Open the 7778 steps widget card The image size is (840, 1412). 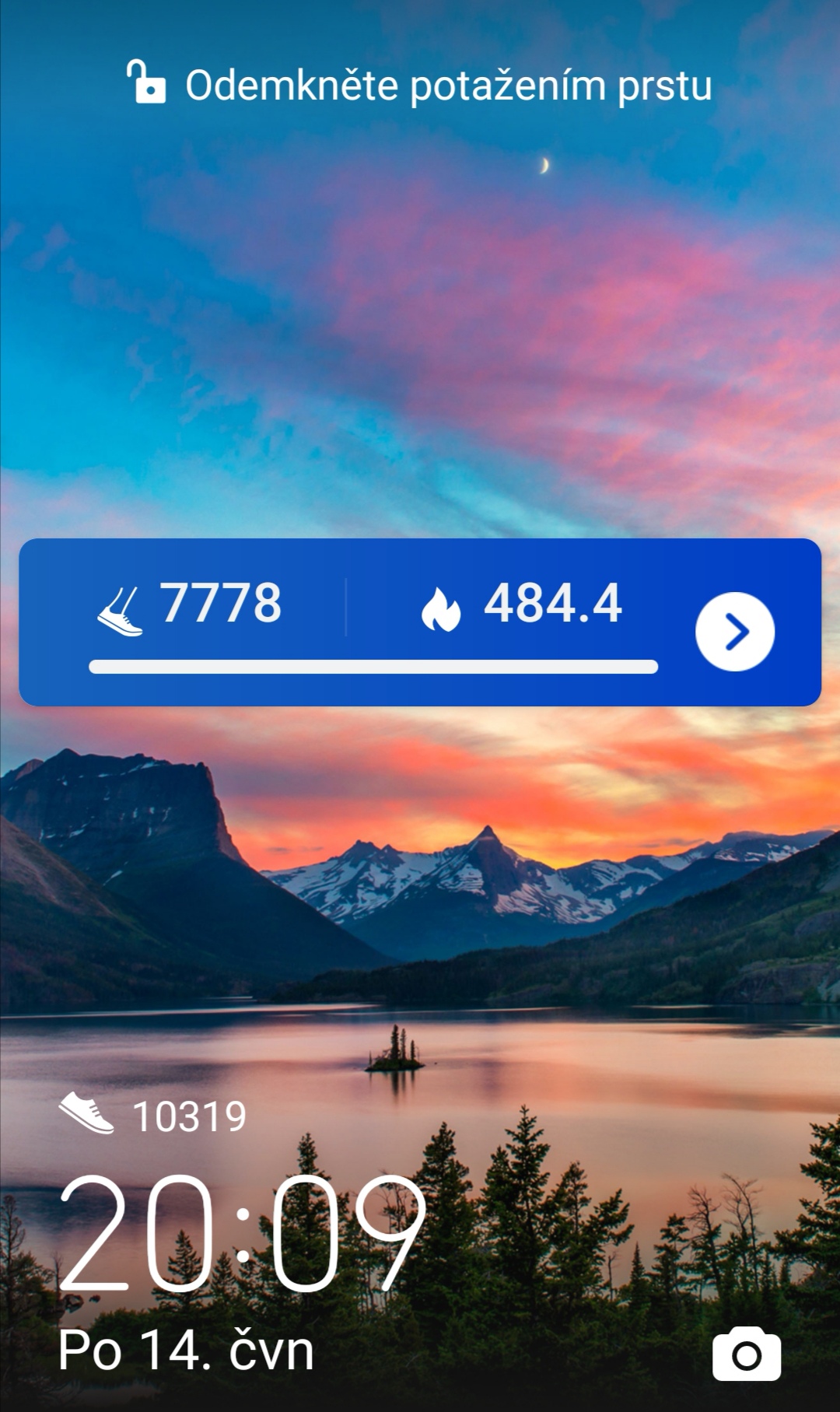(373, 622)
